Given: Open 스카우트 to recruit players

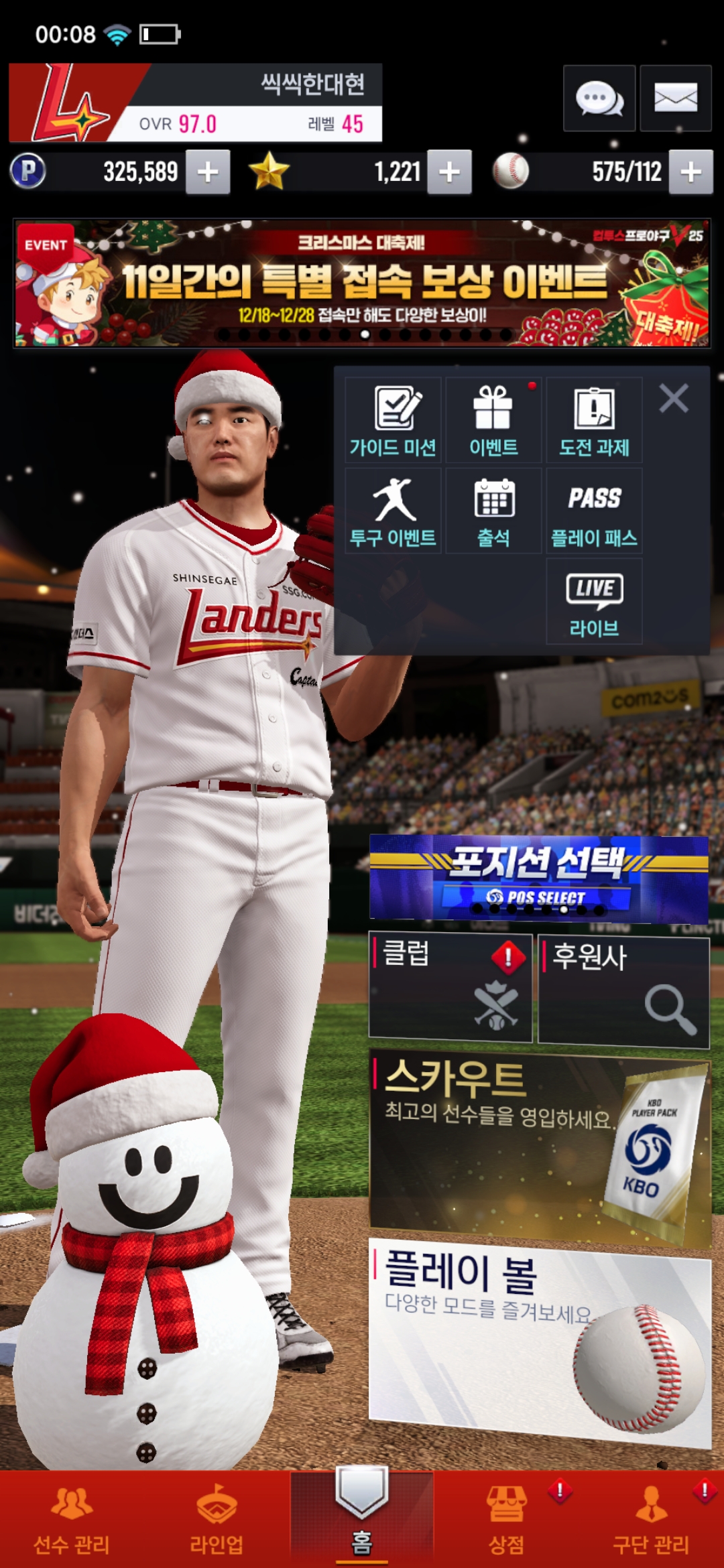Looking at the screenshot, I should (538, 1146).
